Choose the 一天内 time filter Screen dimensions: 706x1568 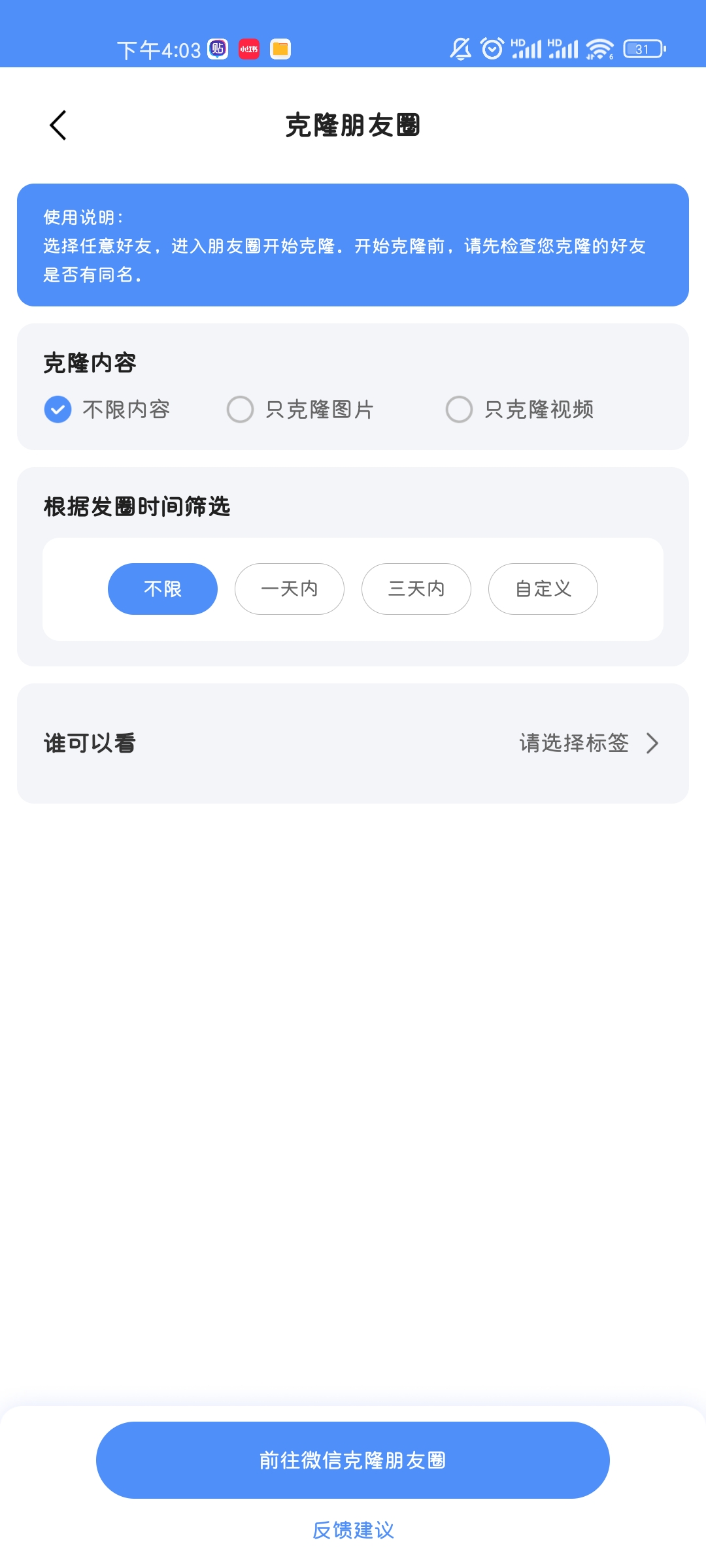tap(289, 589)
